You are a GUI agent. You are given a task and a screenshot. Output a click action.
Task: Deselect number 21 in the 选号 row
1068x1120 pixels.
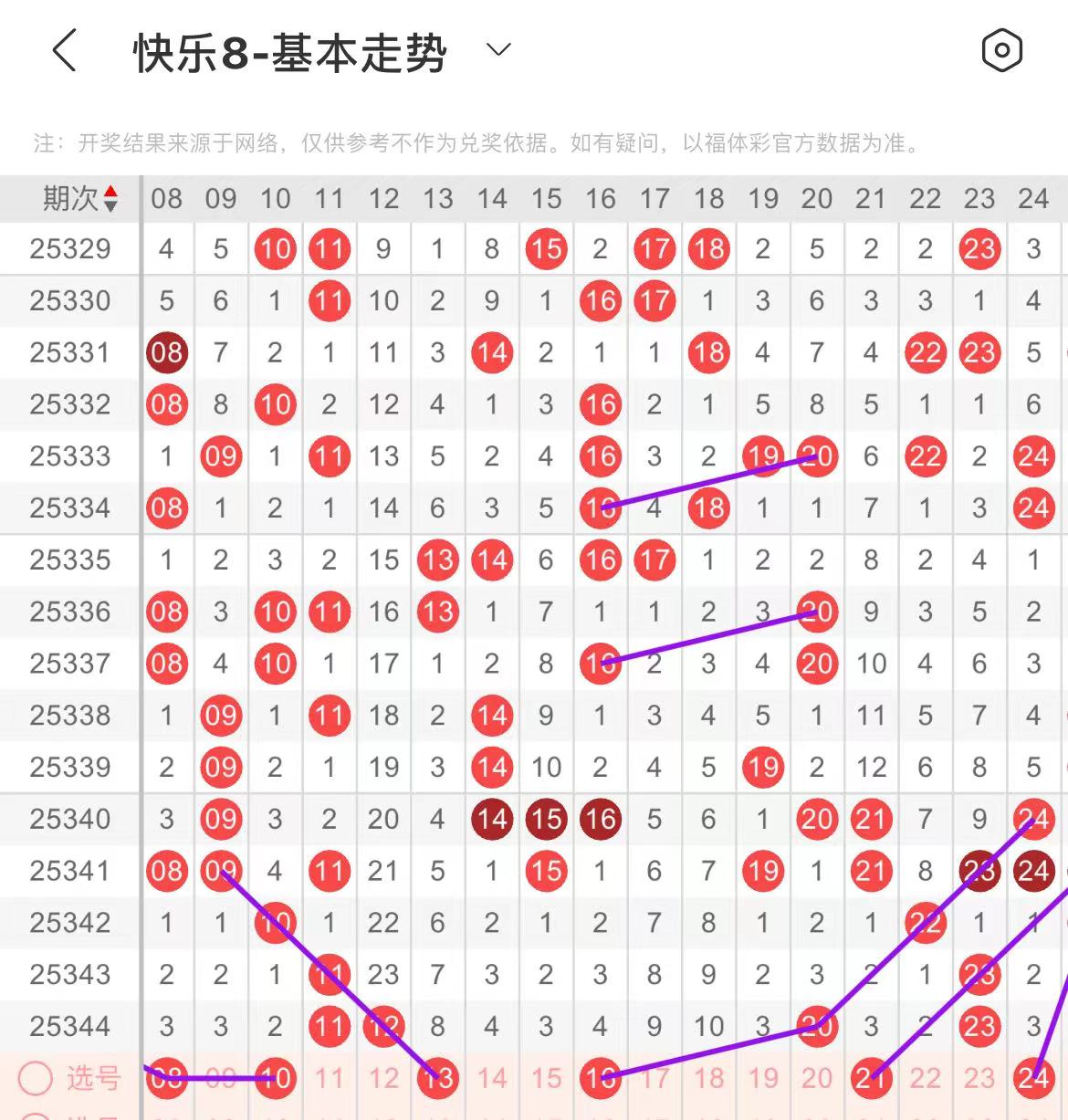(871, 1078)
